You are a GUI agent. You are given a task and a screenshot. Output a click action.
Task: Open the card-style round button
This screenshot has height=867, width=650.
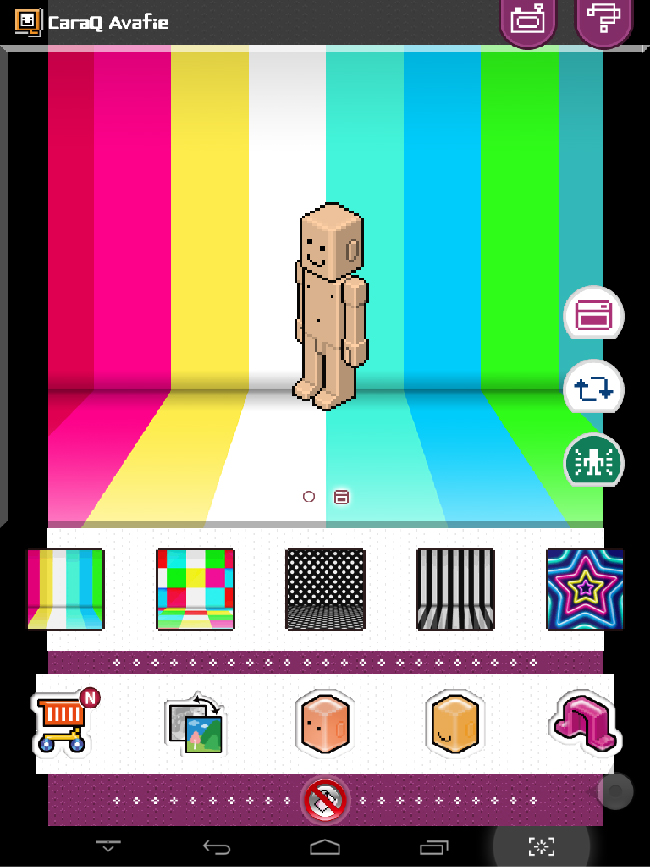pos(594,315)
